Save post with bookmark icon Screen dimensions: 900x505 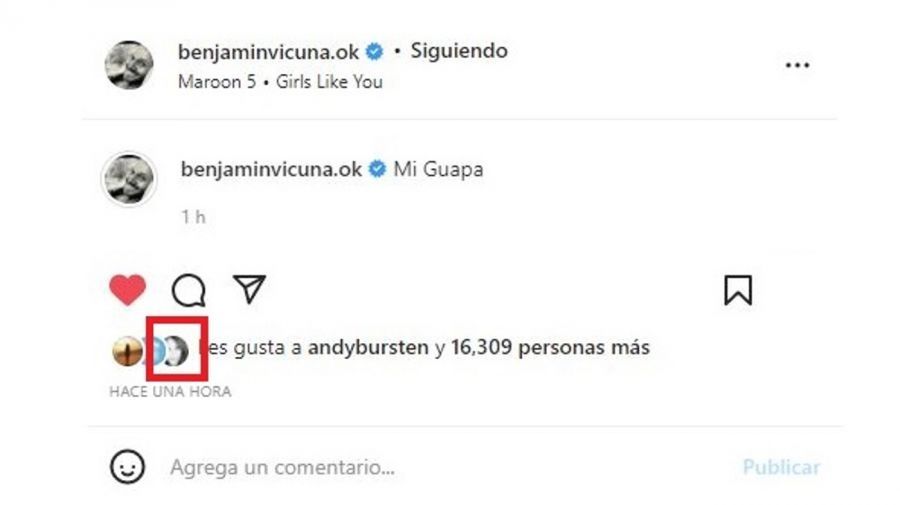coord(737,290)
